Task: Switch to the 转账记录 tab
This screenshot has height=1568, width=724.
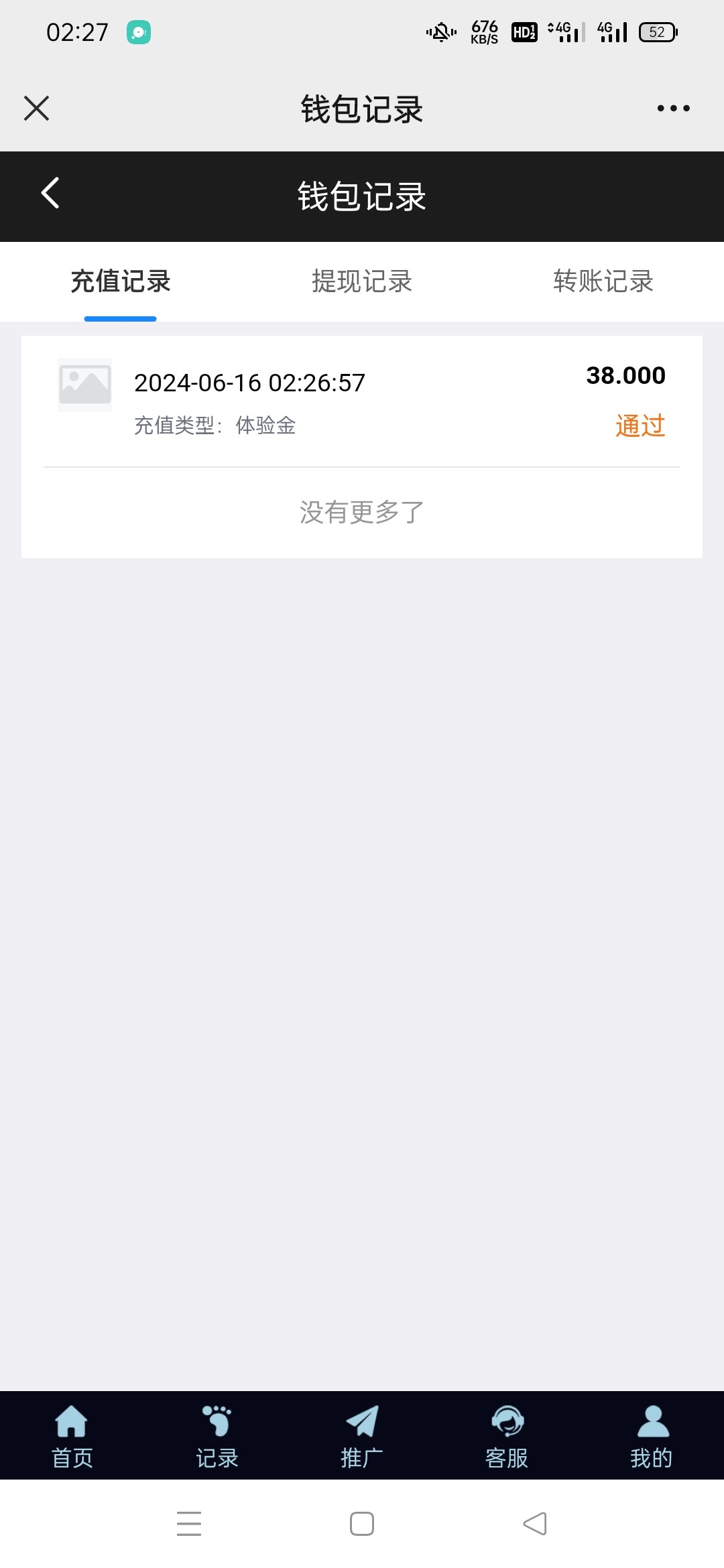Action: [x=603, y=281]
